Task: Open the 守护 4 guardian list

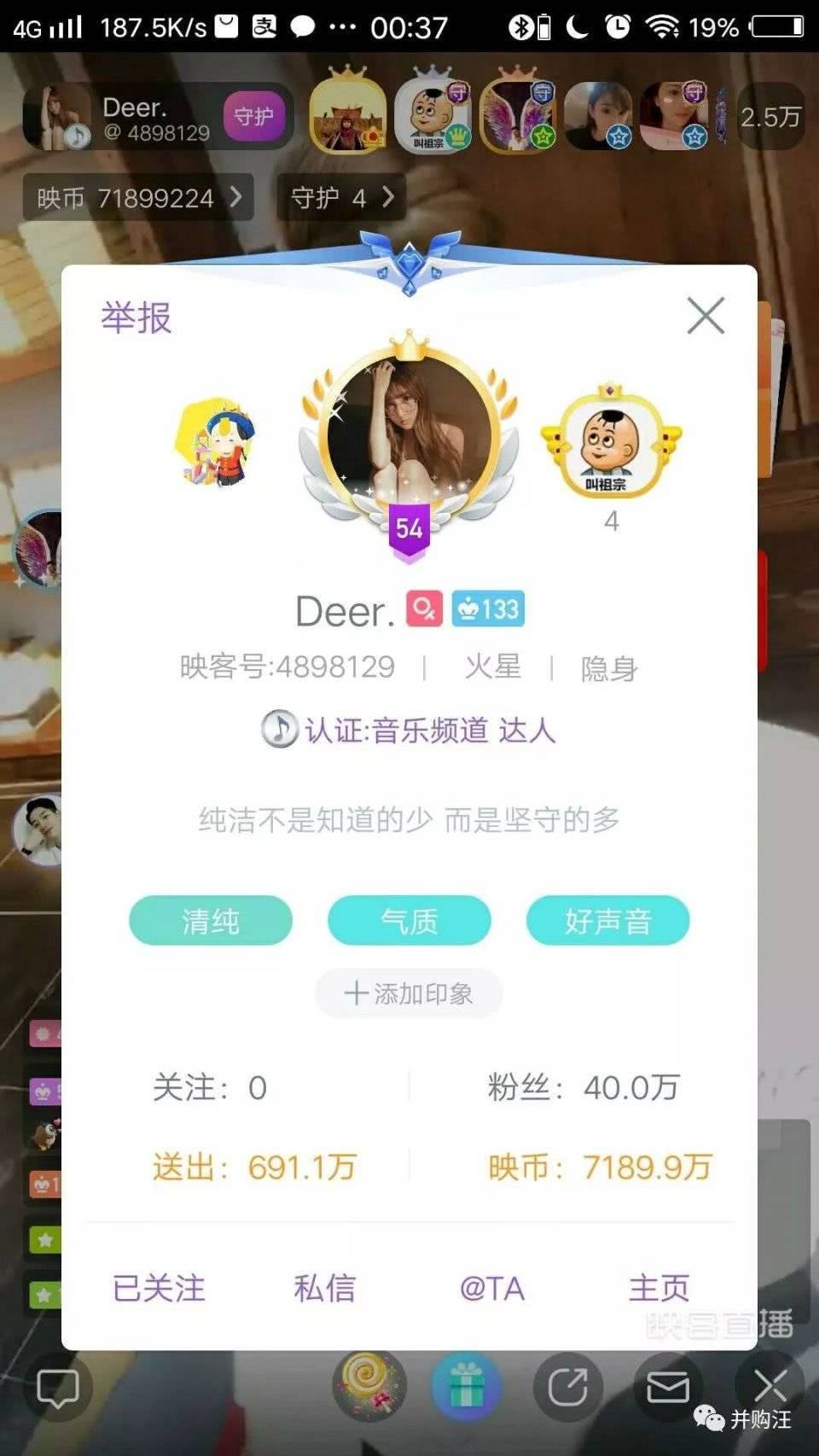Action: tap(341, 198)
